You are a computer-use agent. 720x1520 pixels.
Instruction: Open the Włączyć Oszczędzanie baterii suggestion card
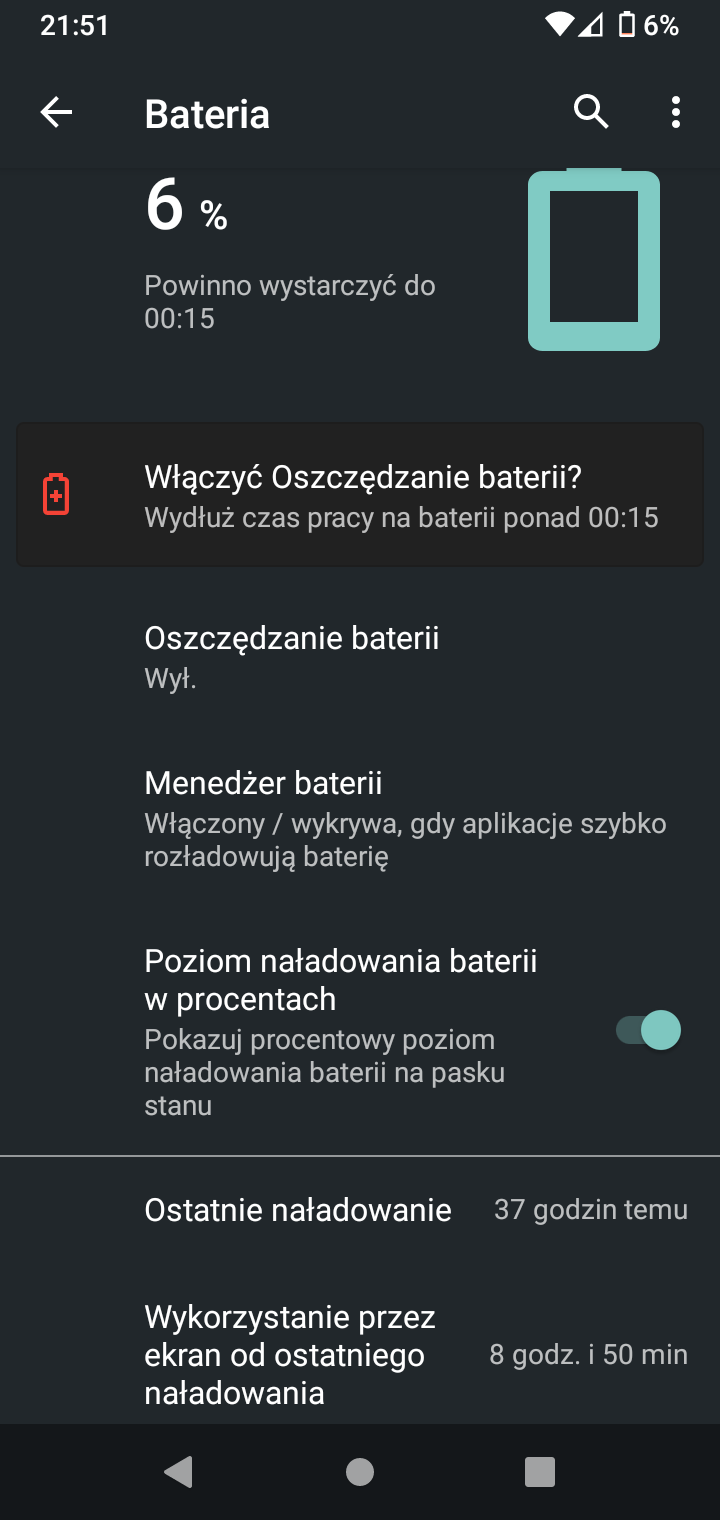(x=360, y=495)
